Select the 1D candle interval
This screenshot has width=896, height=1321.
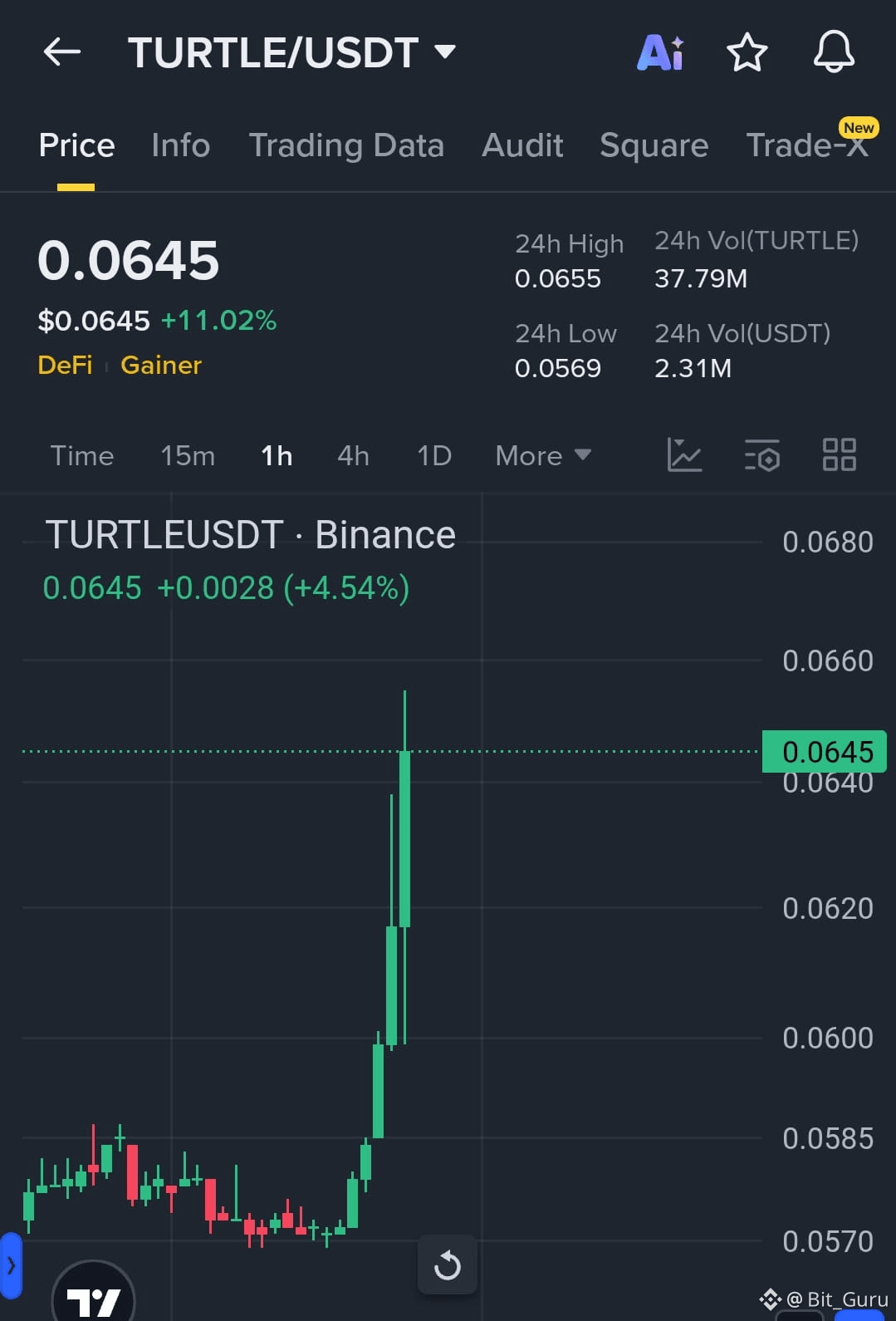click(x=433, y=455)
